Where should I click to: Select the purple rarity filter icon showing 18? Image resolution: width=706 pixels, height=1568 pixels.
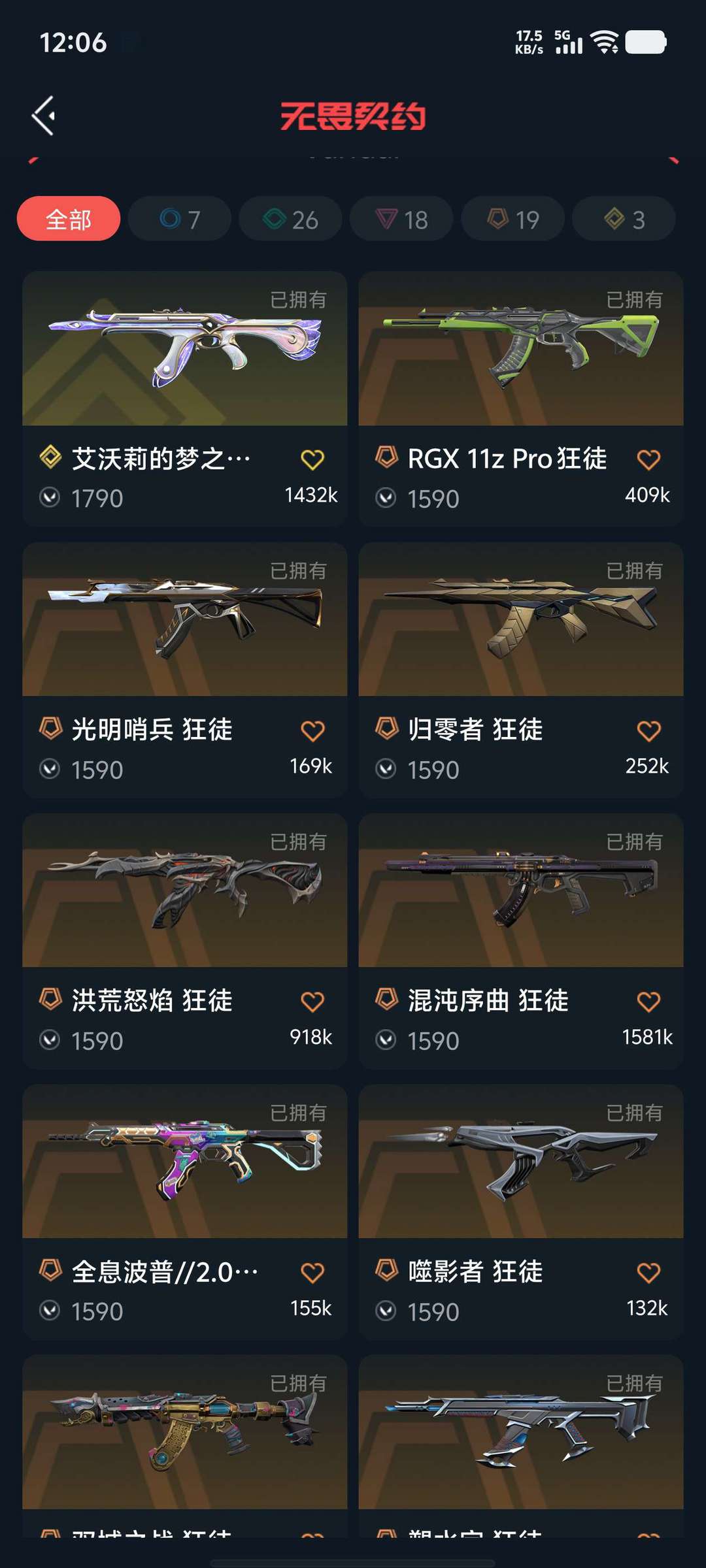pyautogui.click(x=401, y=219)
